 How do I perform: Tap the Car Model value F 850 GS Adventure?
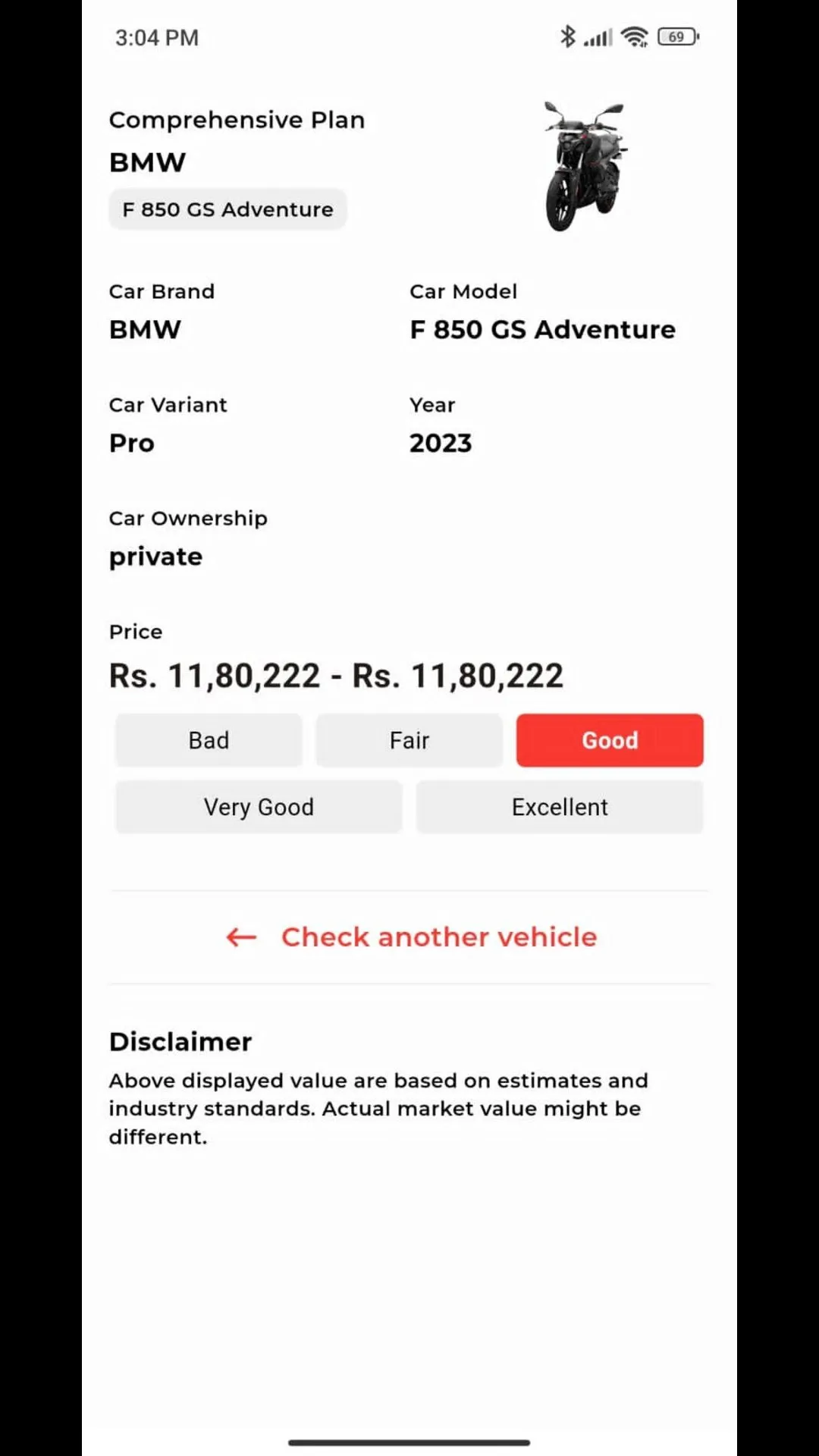coord(541,329)
